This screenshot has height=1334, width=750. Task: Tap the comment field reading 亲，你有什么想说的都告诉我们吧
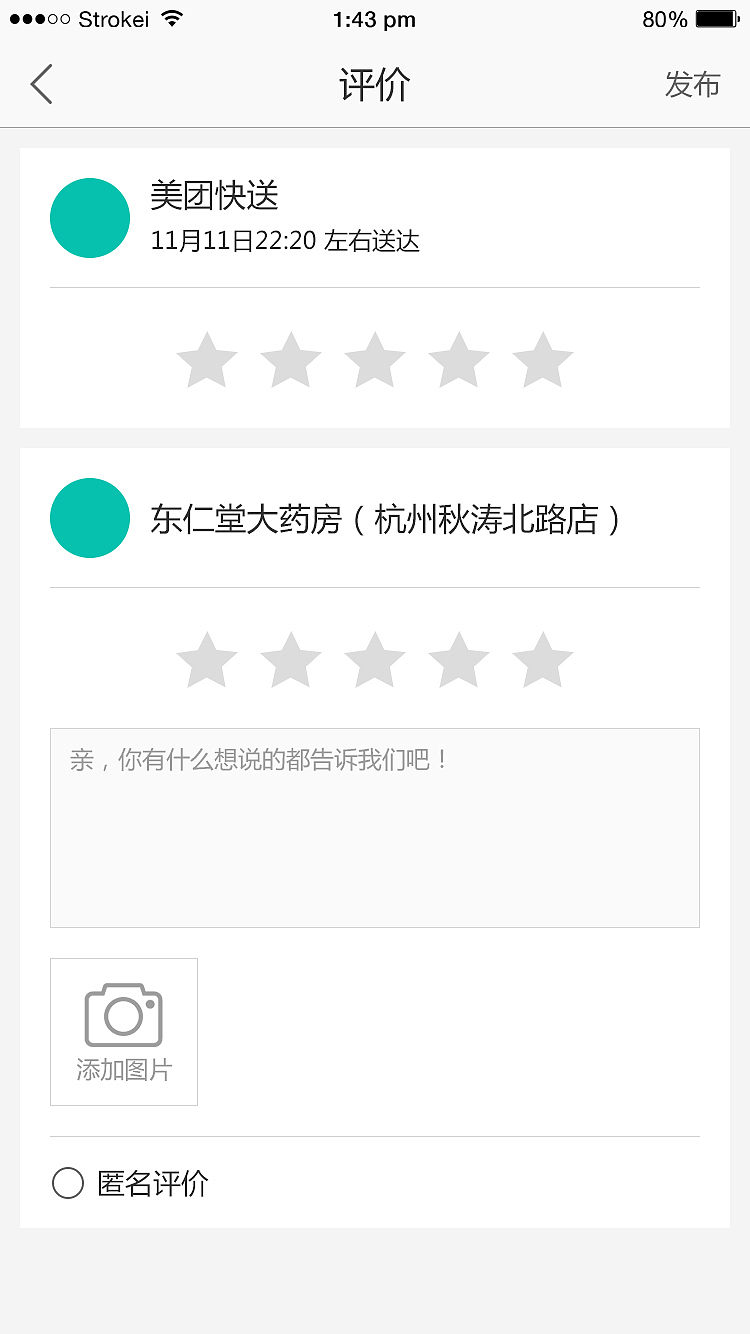tap(374, 826)
